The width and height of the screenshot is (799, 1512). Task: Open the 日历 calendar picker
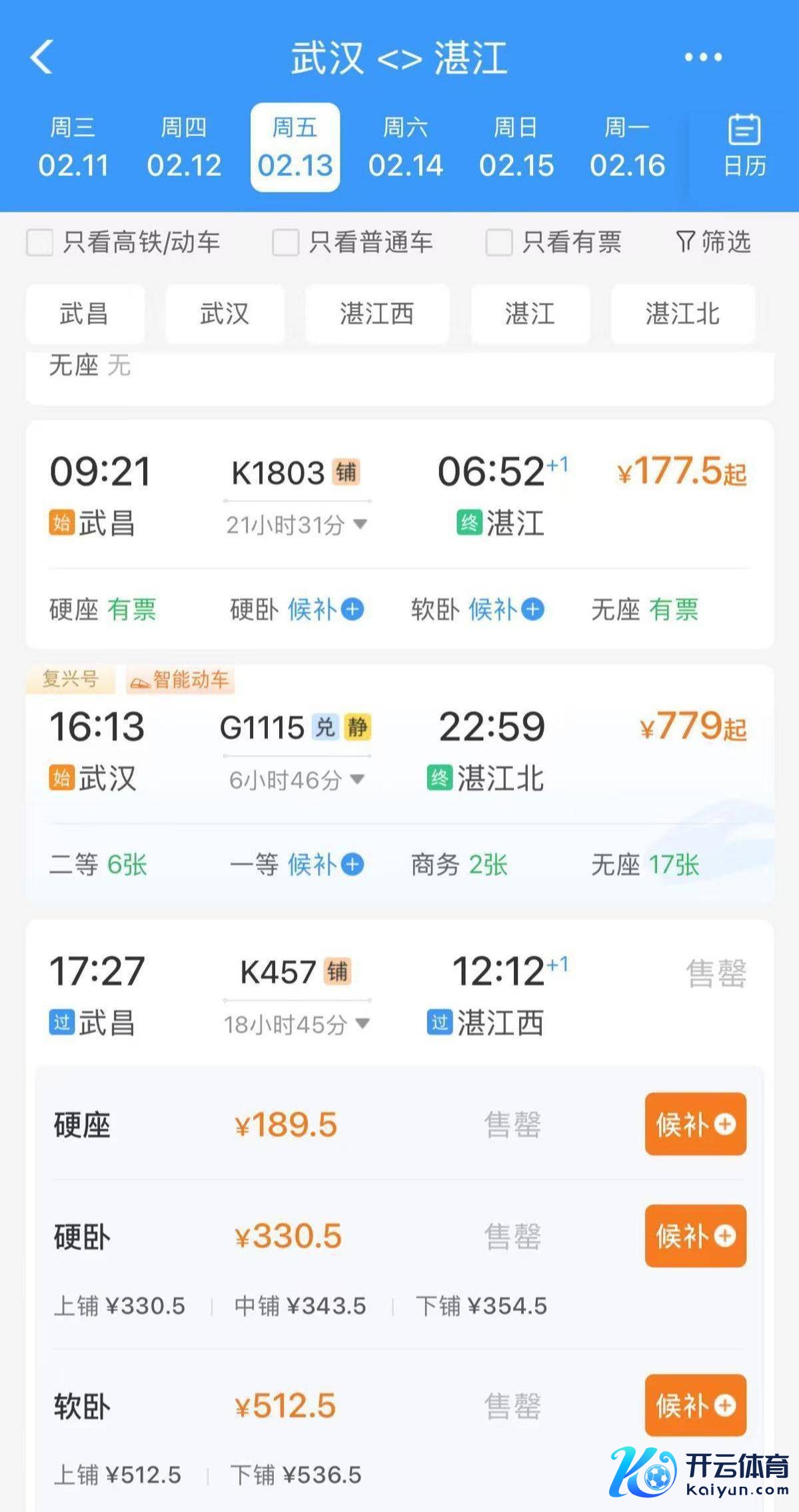(x=744, y=147)
